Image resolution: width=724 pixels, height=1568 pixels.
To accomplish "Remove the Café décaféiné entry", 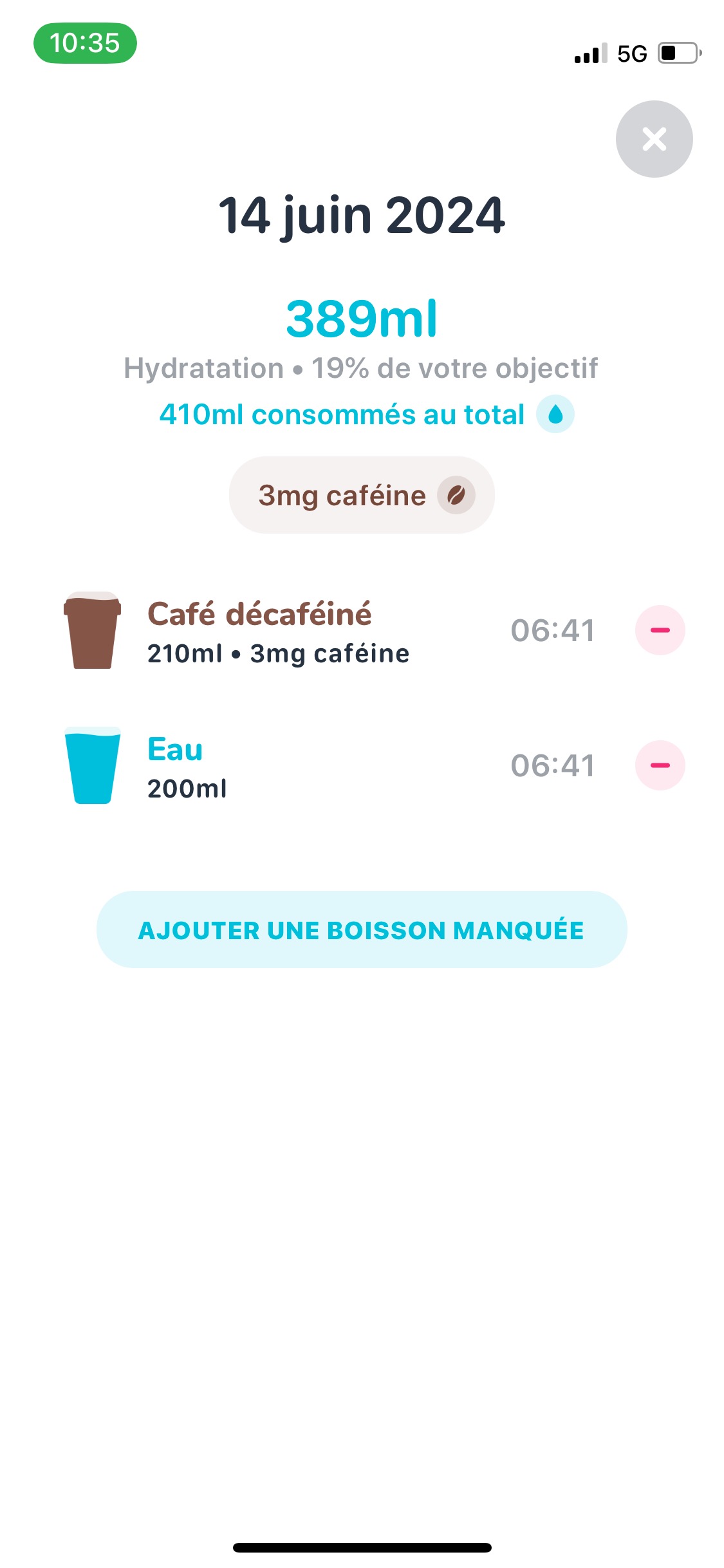I will tap(660, 630).
